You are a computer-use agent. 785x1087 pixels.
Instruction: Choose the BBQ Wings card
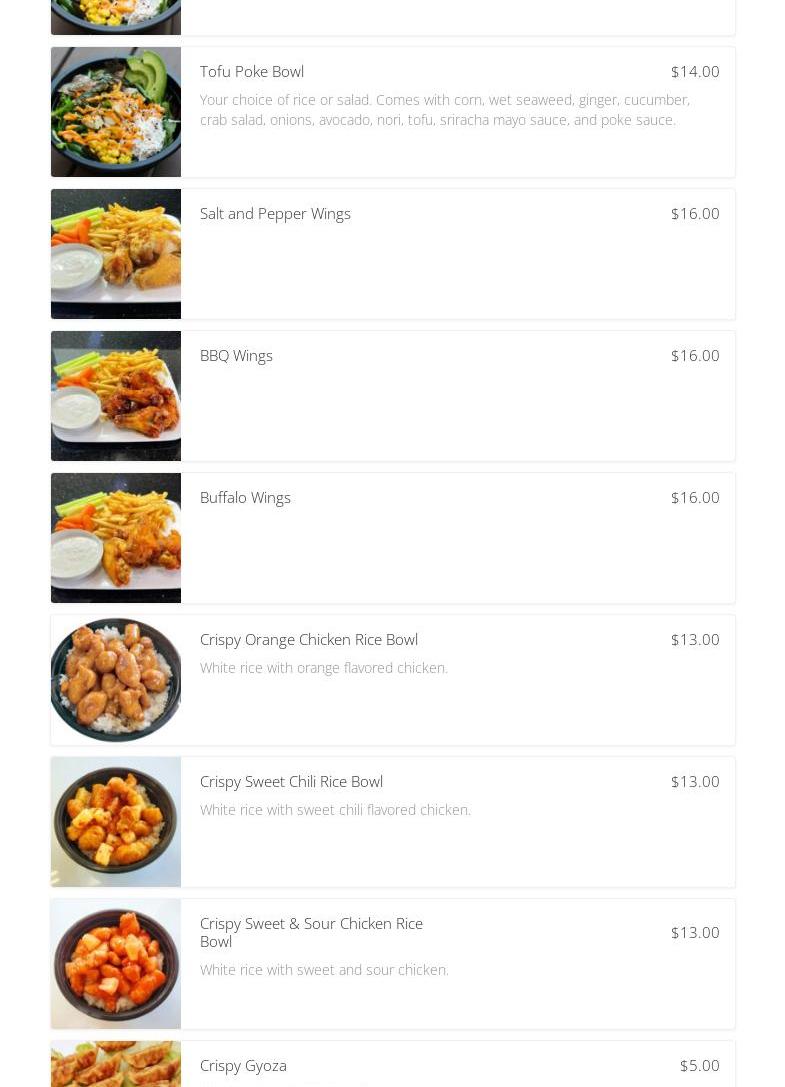(236, 356)
